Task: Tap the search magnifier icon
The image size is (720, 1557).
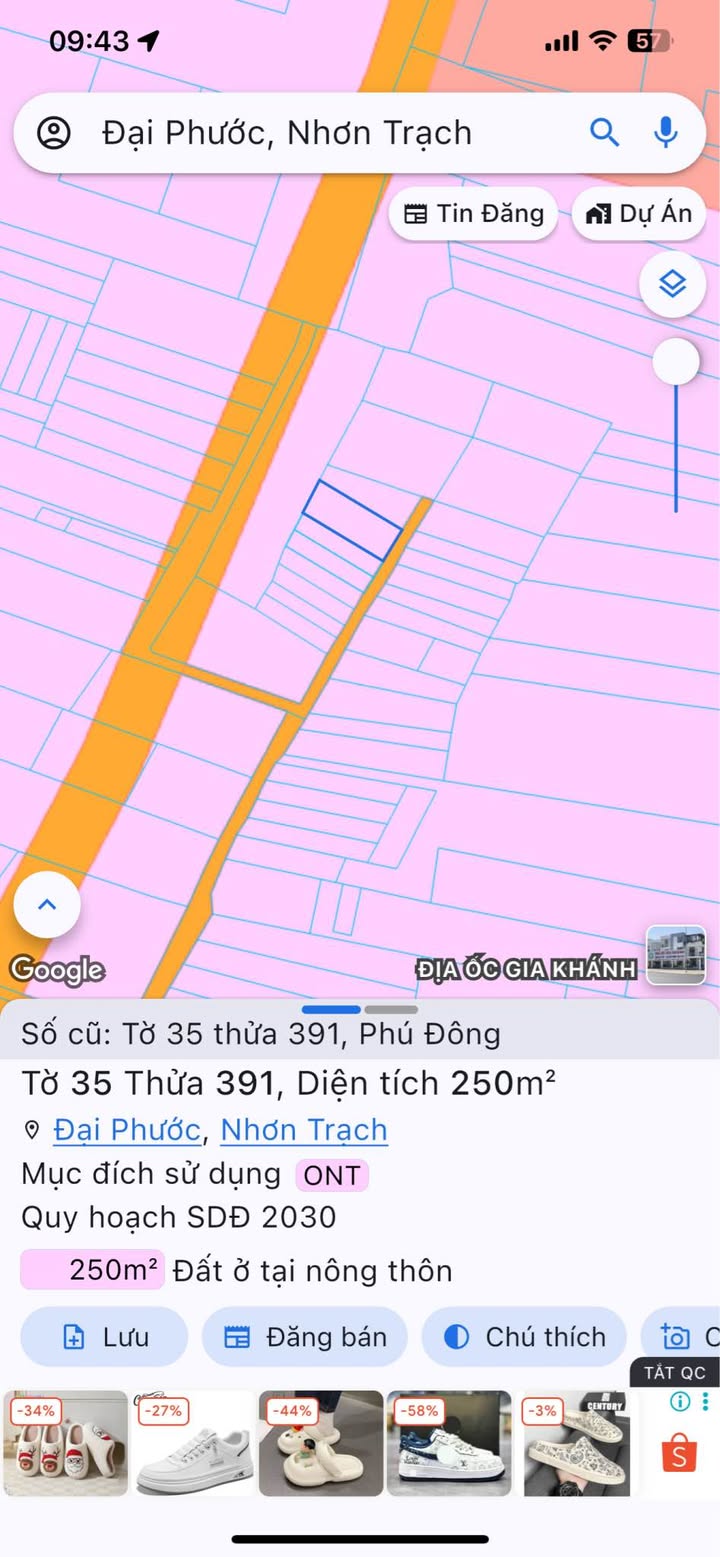Action: pos(604,132)
